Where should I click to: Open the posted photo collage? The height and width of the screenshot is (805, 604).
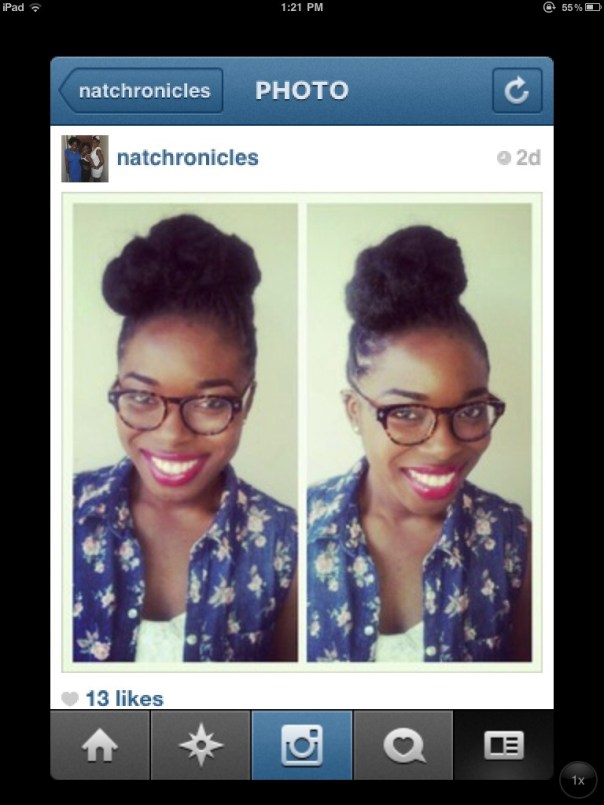pos(301,432)
